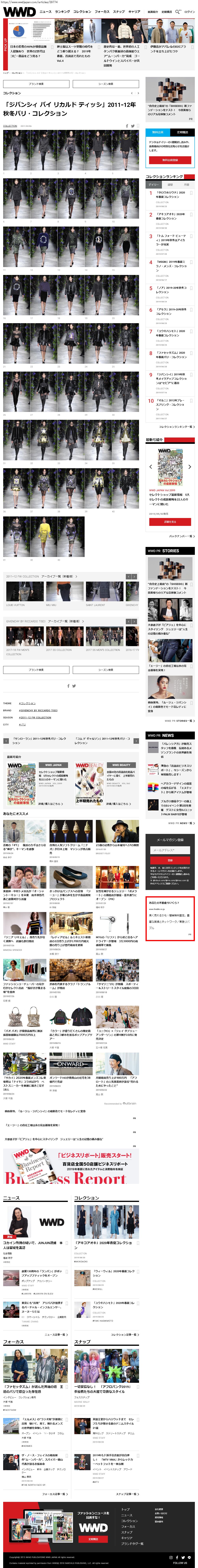The width and height of the screenshot is (198, 1568).
Task: Tap the red 詳細を見る button
Action: click(170, 522)
